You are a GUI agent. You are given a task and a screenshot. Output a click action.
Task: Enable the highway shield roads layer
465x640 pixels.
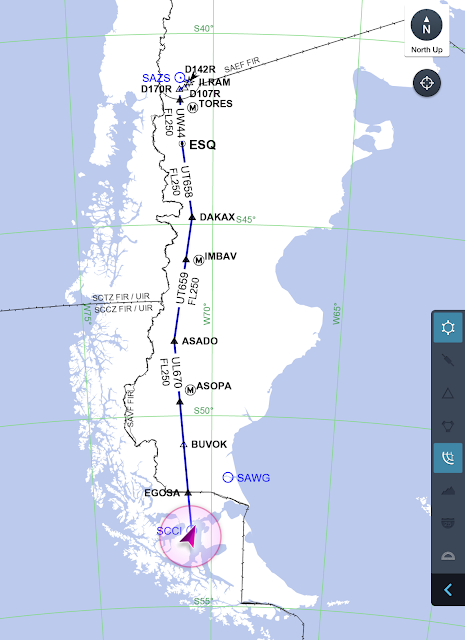tap(448, 523)
